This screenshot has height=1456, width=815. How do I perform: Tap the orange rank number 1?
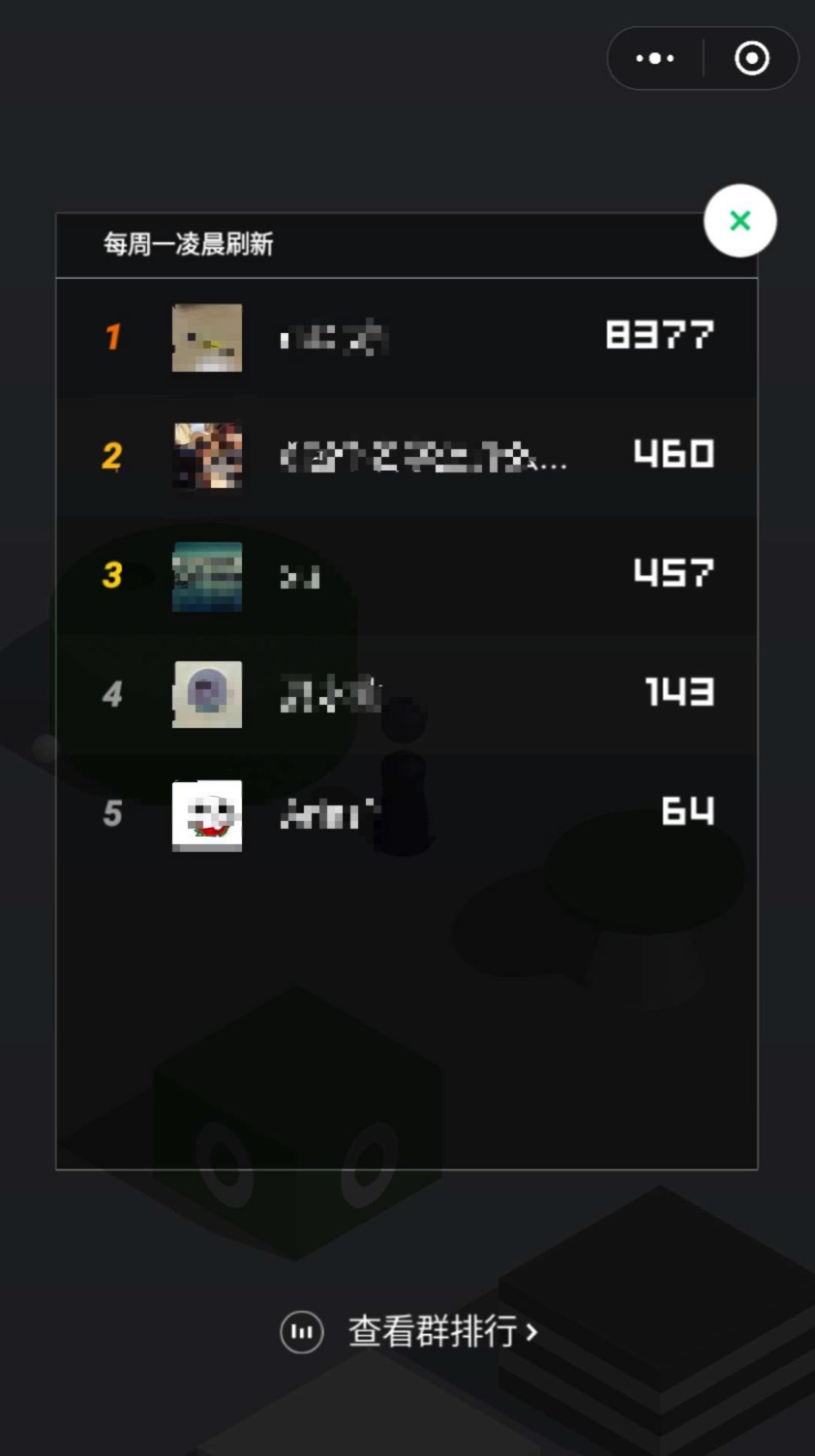(x=113, y=338)
